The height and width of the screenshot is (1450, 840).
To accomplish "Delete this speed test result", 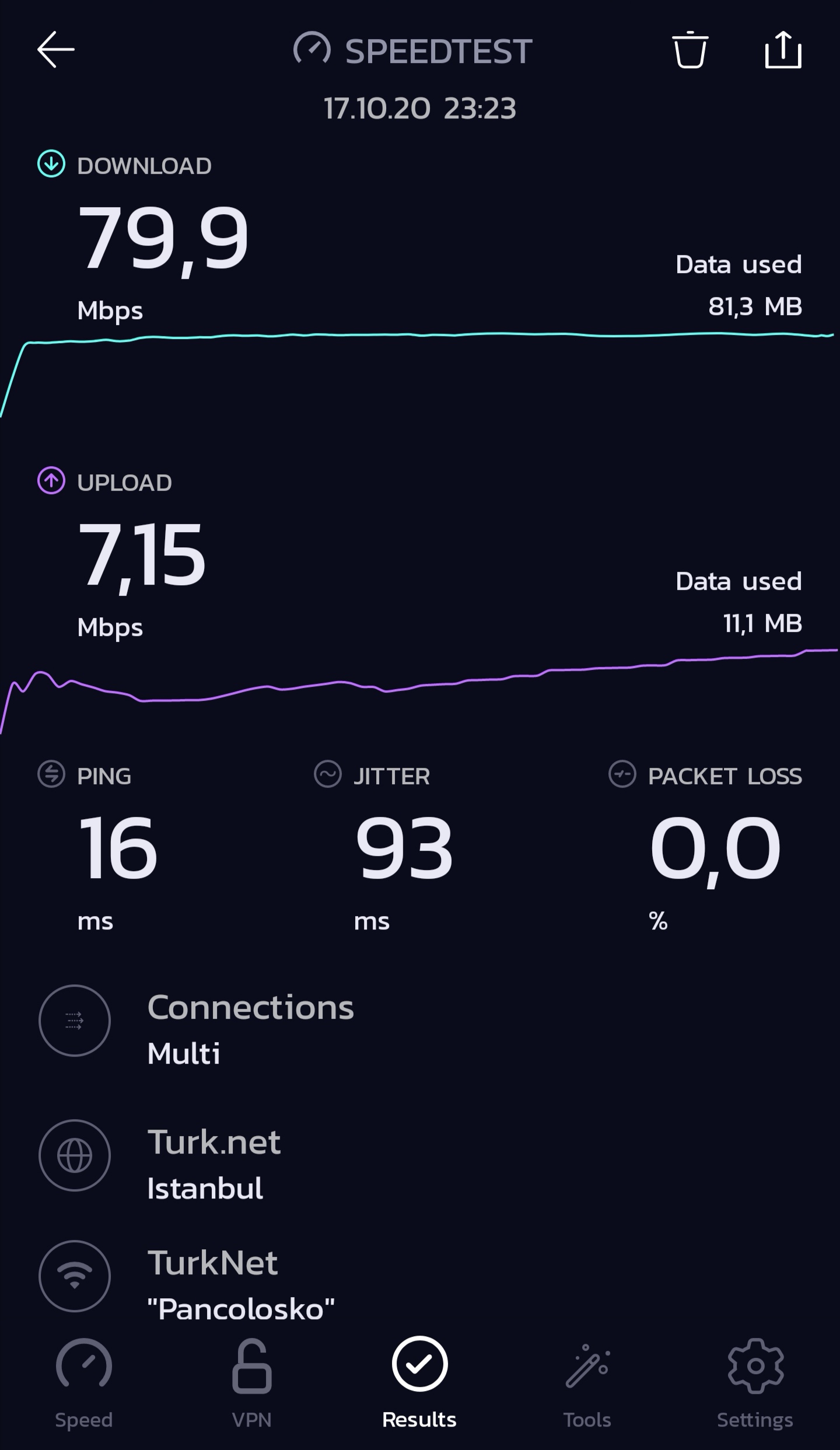I will click(x=690, y=50).
